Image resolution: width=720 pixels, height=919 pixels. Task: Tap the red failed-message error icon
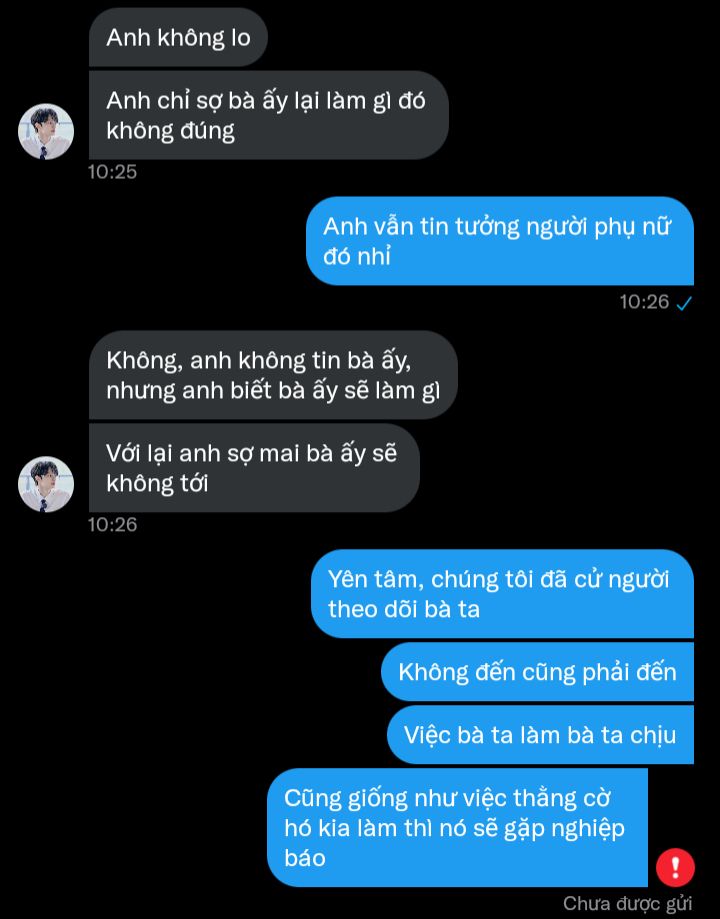click(675, 866)
